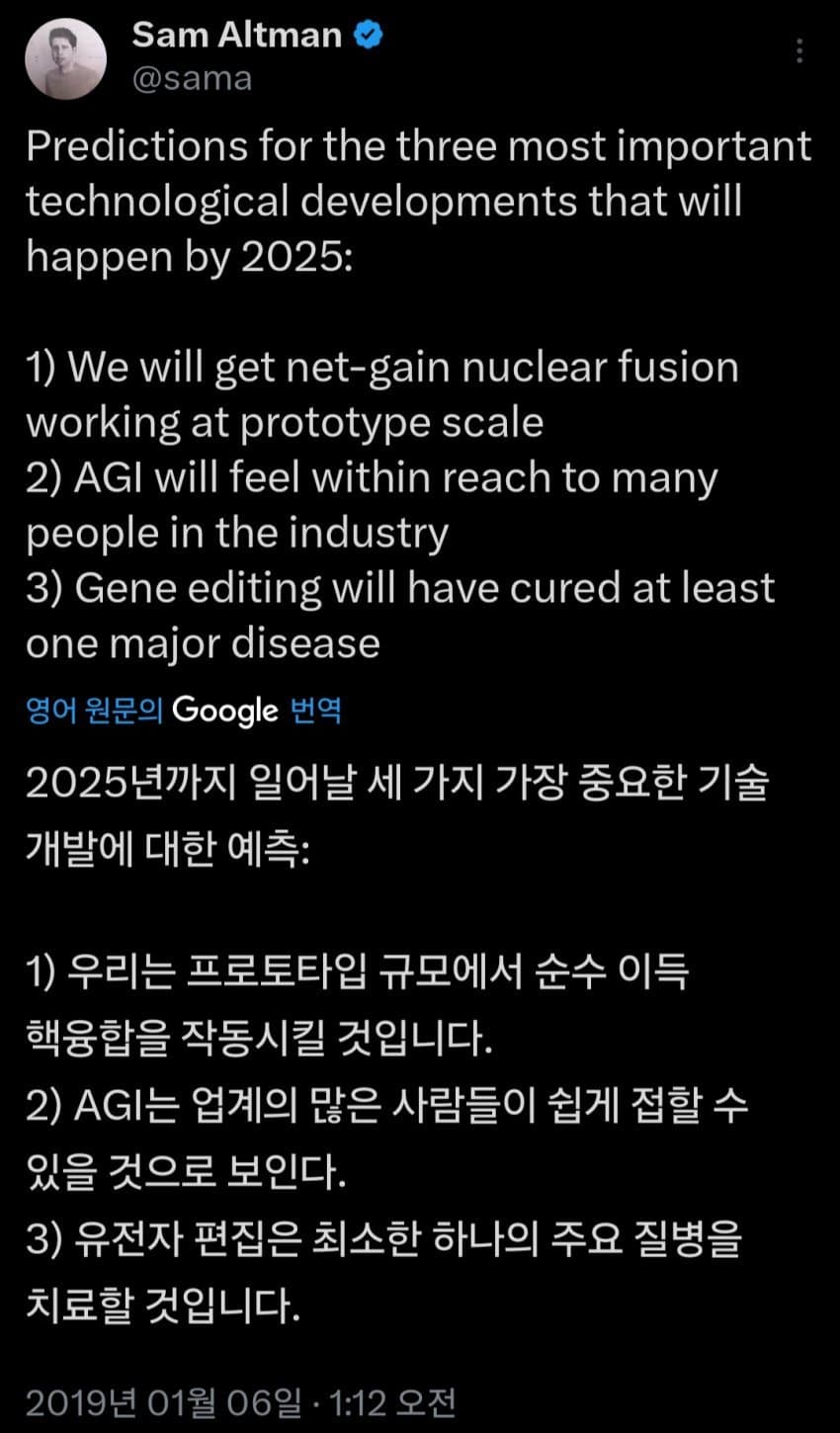Open the @sama profile handle
The height and width of the screenshot is (1433, 840).
[x=192, y=79]
